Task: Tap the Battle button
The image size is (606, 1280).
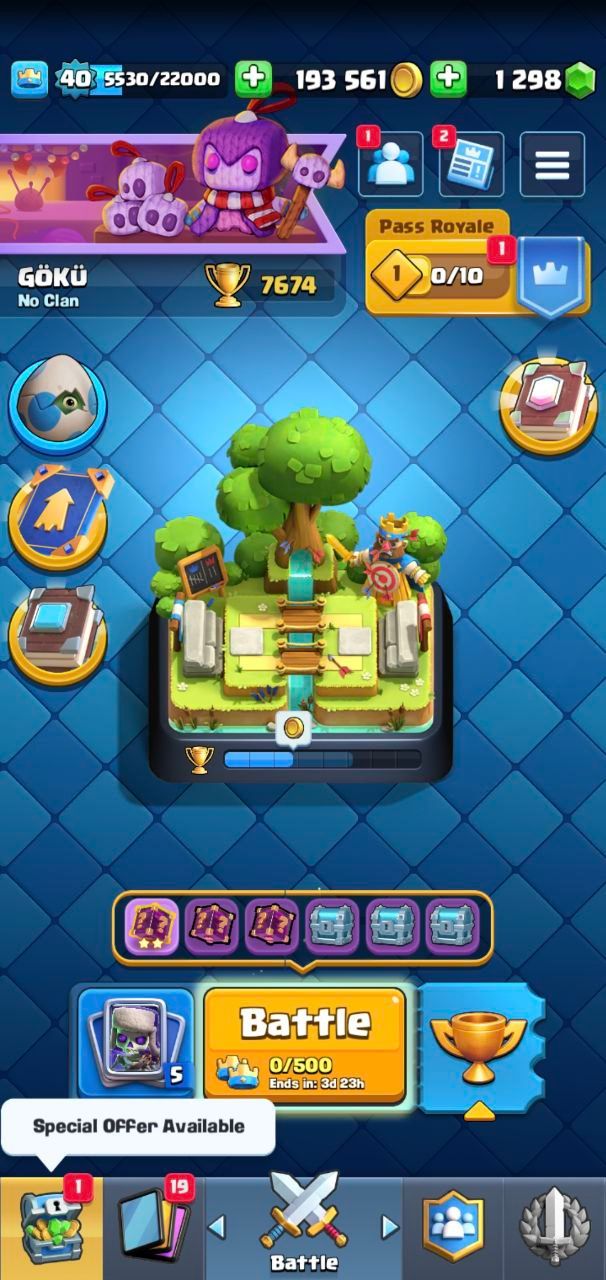Action: tap(305, 1044)
